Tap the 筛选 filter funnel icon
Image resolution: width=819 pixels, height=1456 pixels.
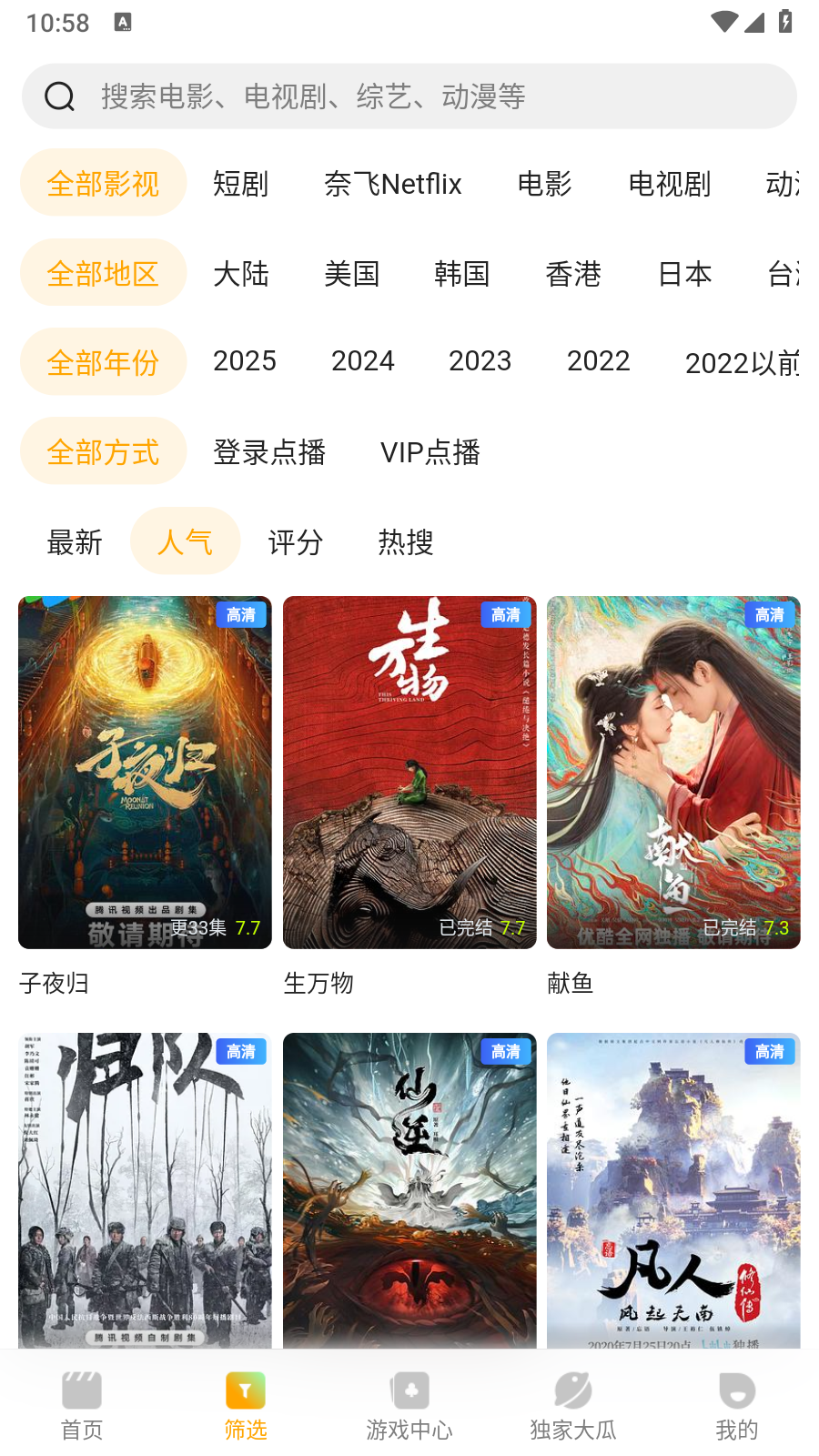(x=245, y=1391)
